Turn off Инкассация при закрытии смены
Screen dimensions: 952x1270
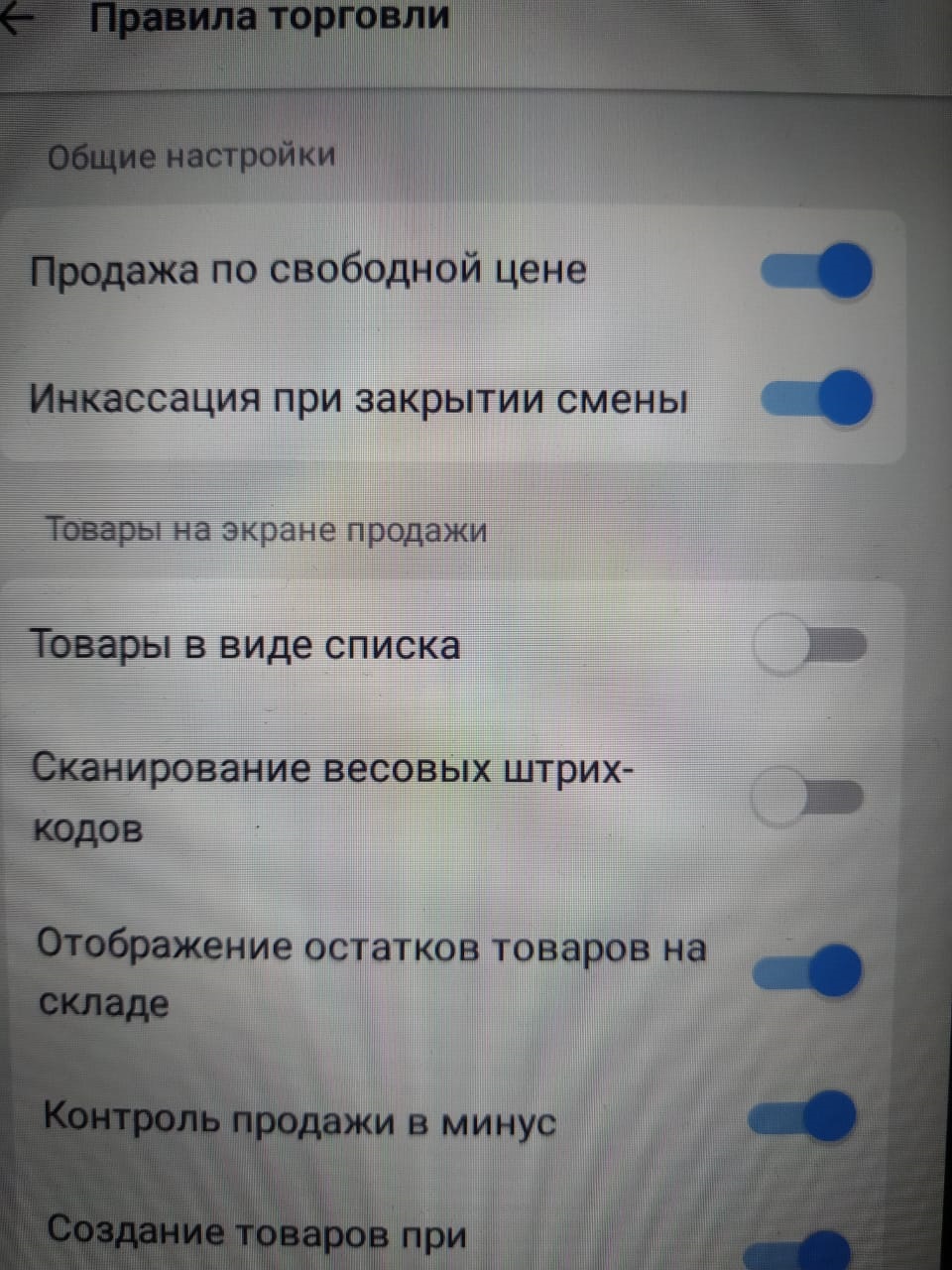[x=816, y=398]
